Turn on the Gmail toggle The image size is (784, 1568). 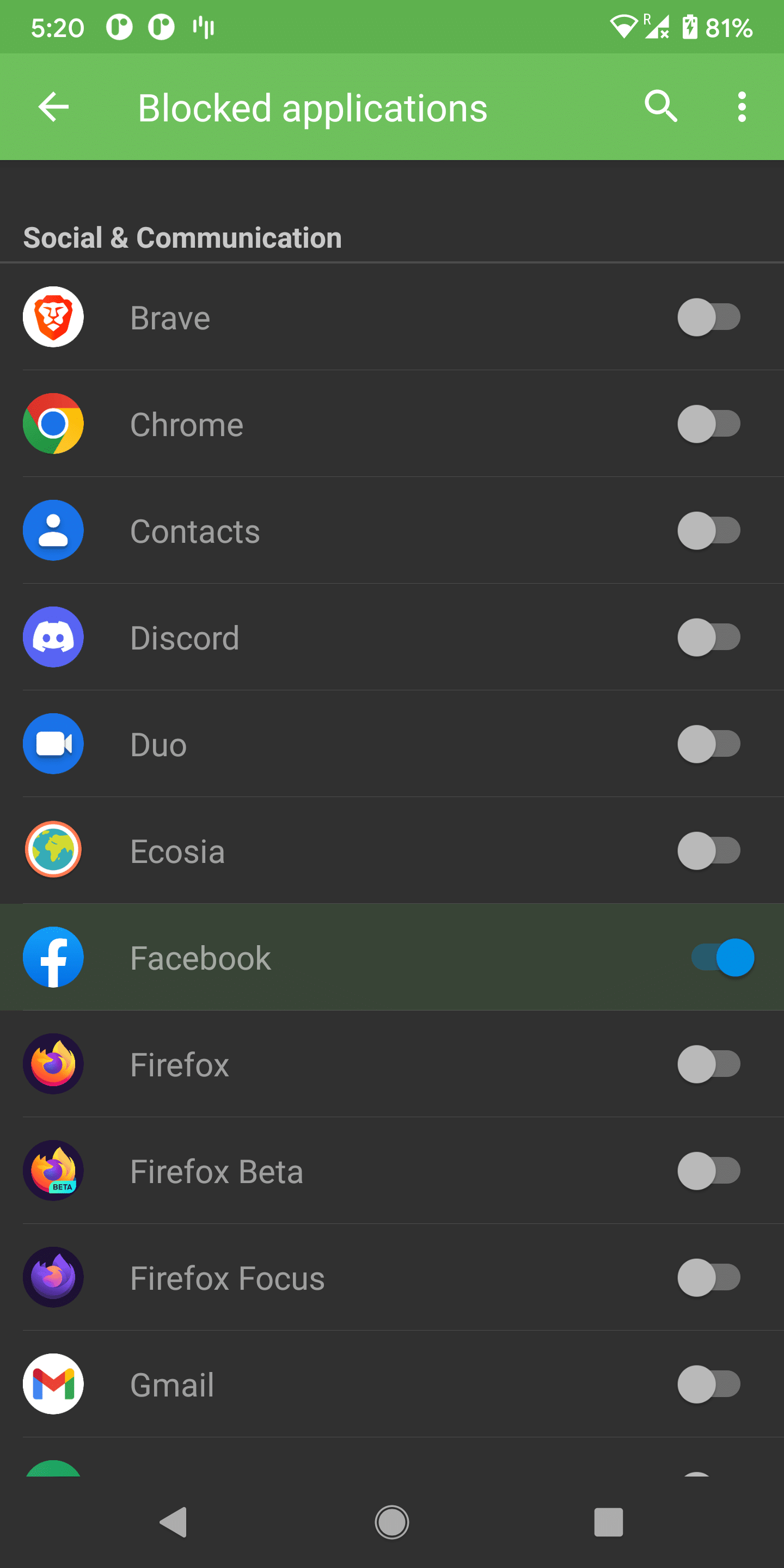[709, 1384]
